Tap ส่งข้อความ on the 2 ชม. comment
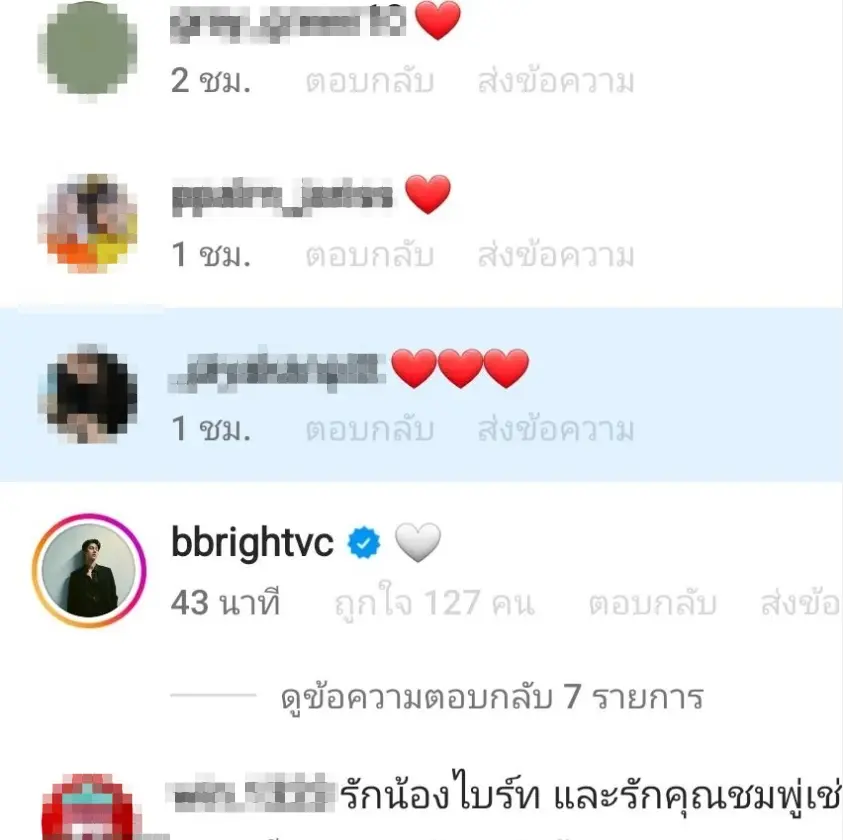 click(556, 81)
